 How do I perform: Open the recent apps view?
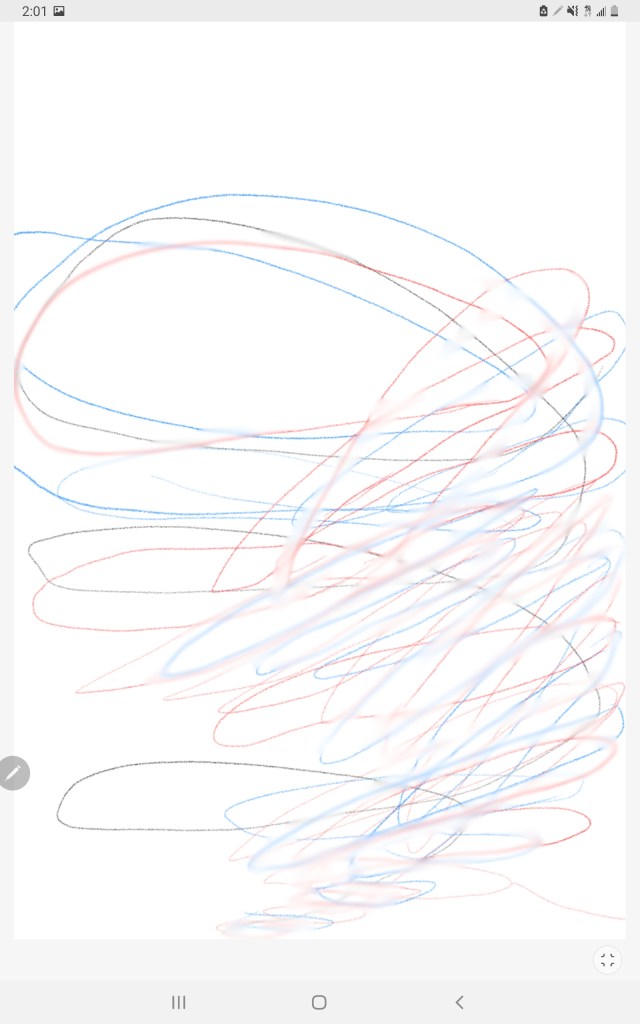(179, 1002)
